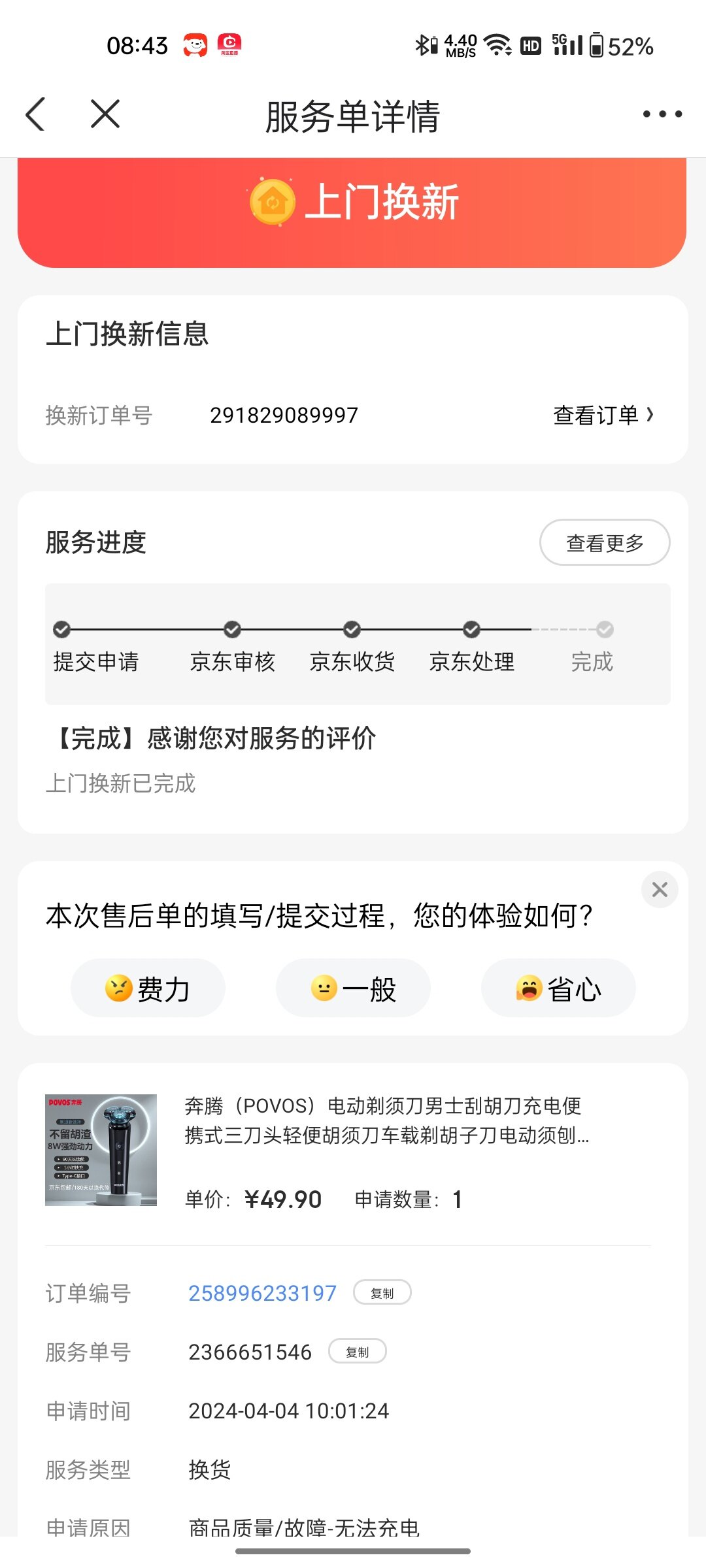This screenshot has height=1568, width=706.
Task: Copy the 服务单号 with 复制
Action: coord(357,1352)
